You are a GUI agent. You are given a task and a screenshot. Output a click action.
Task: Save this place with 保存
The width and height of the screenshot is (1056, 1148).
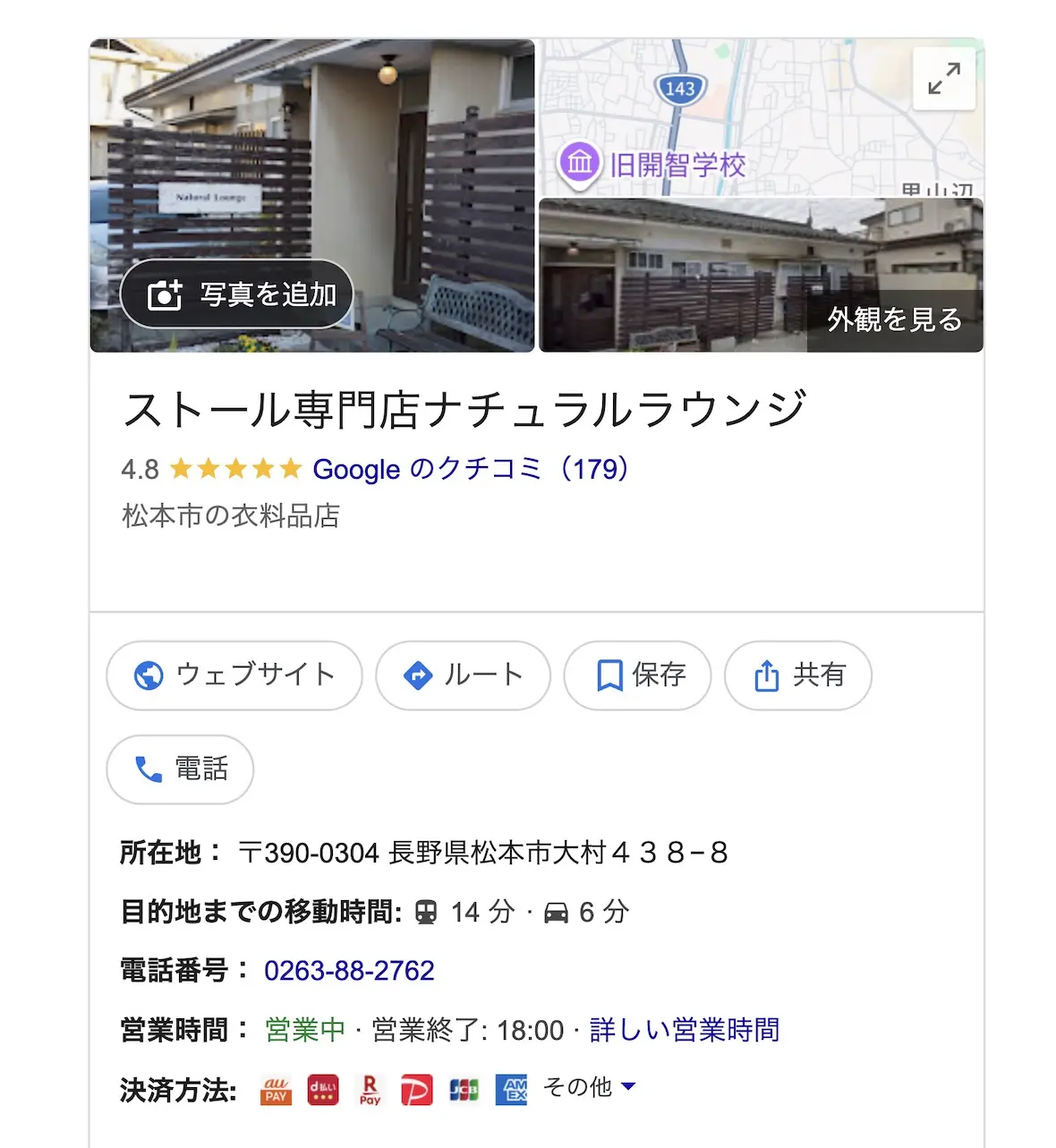pos(637,676)
